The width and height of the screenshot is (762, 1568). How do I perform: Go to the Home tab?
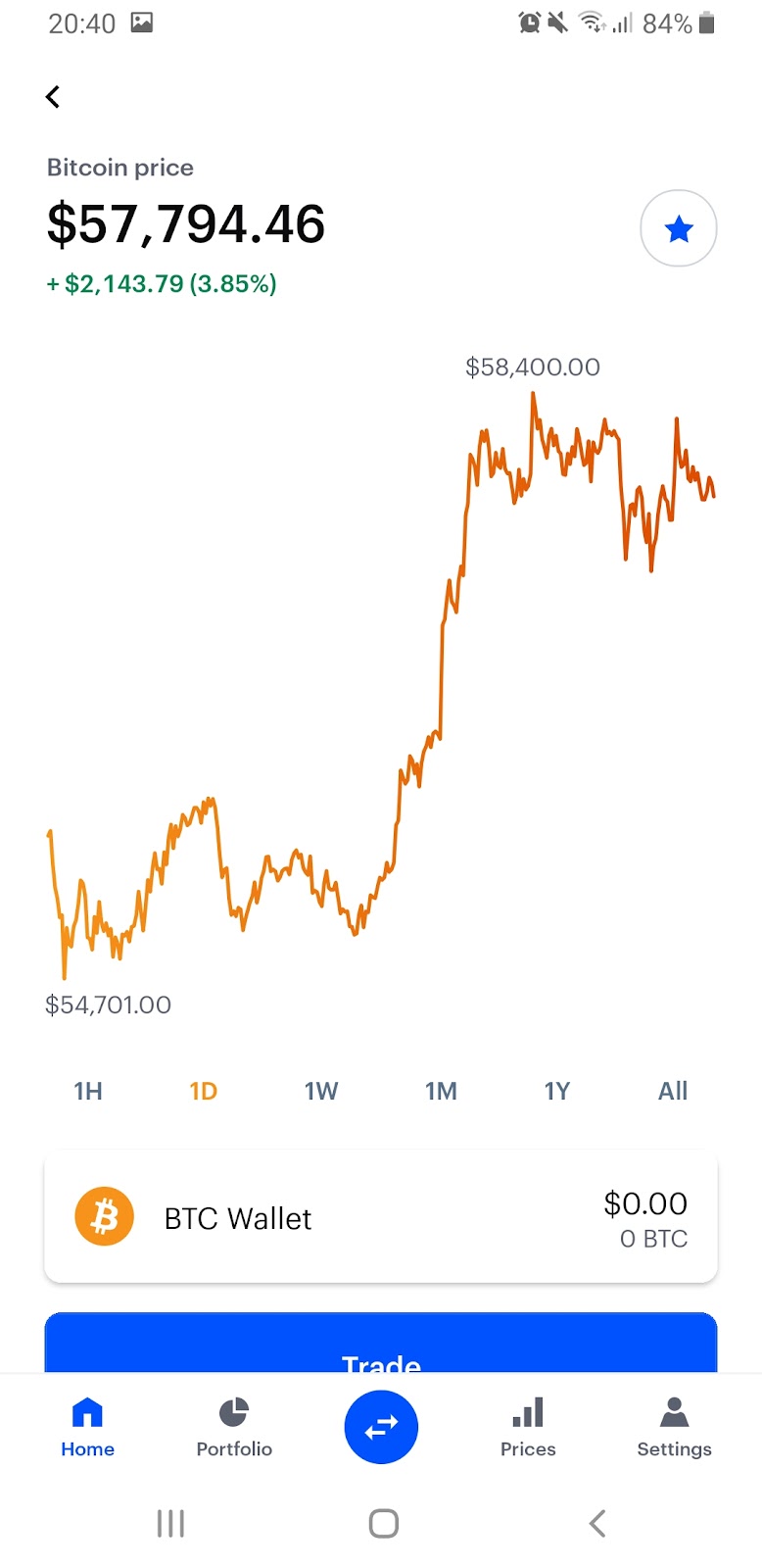pos(88,1426)
